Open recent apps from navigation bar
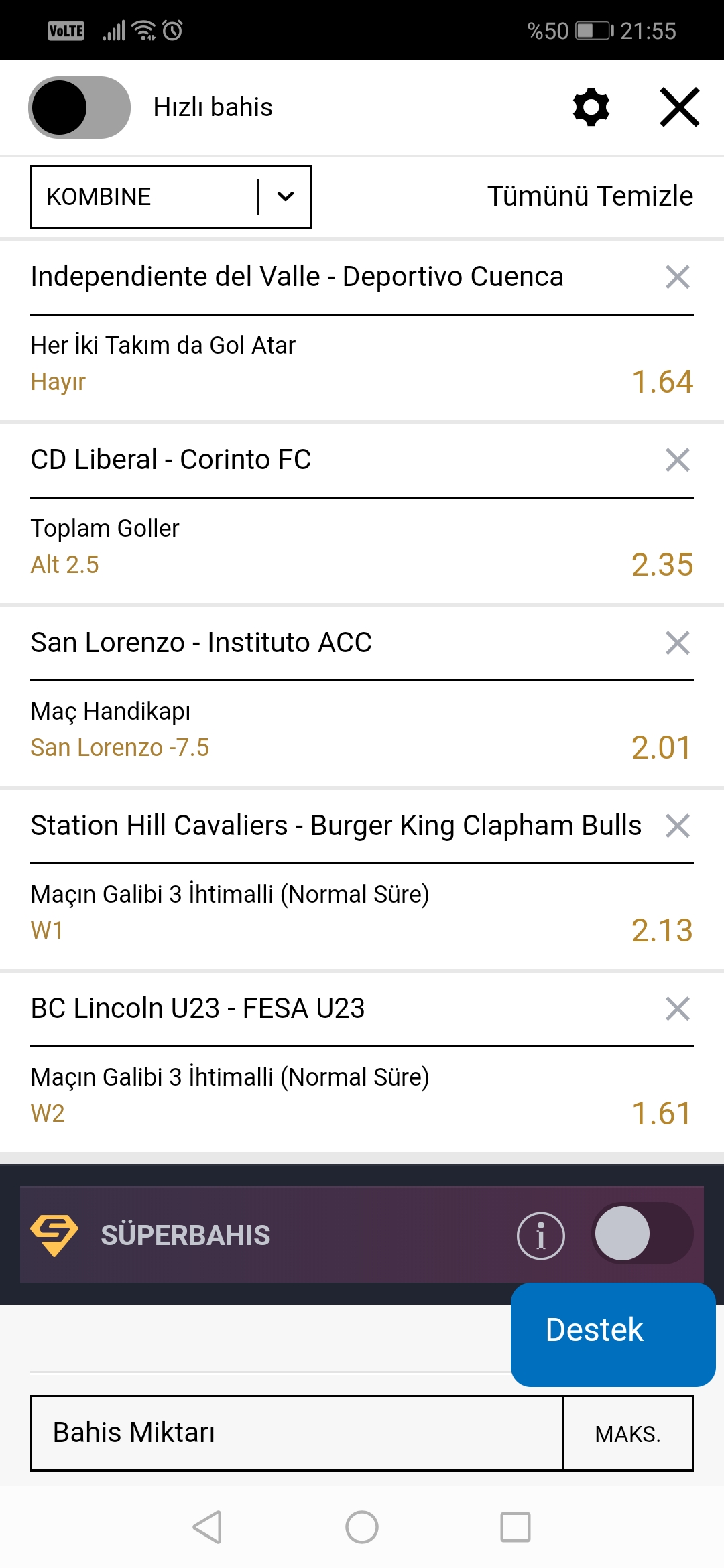 (x=516, y=1527)
